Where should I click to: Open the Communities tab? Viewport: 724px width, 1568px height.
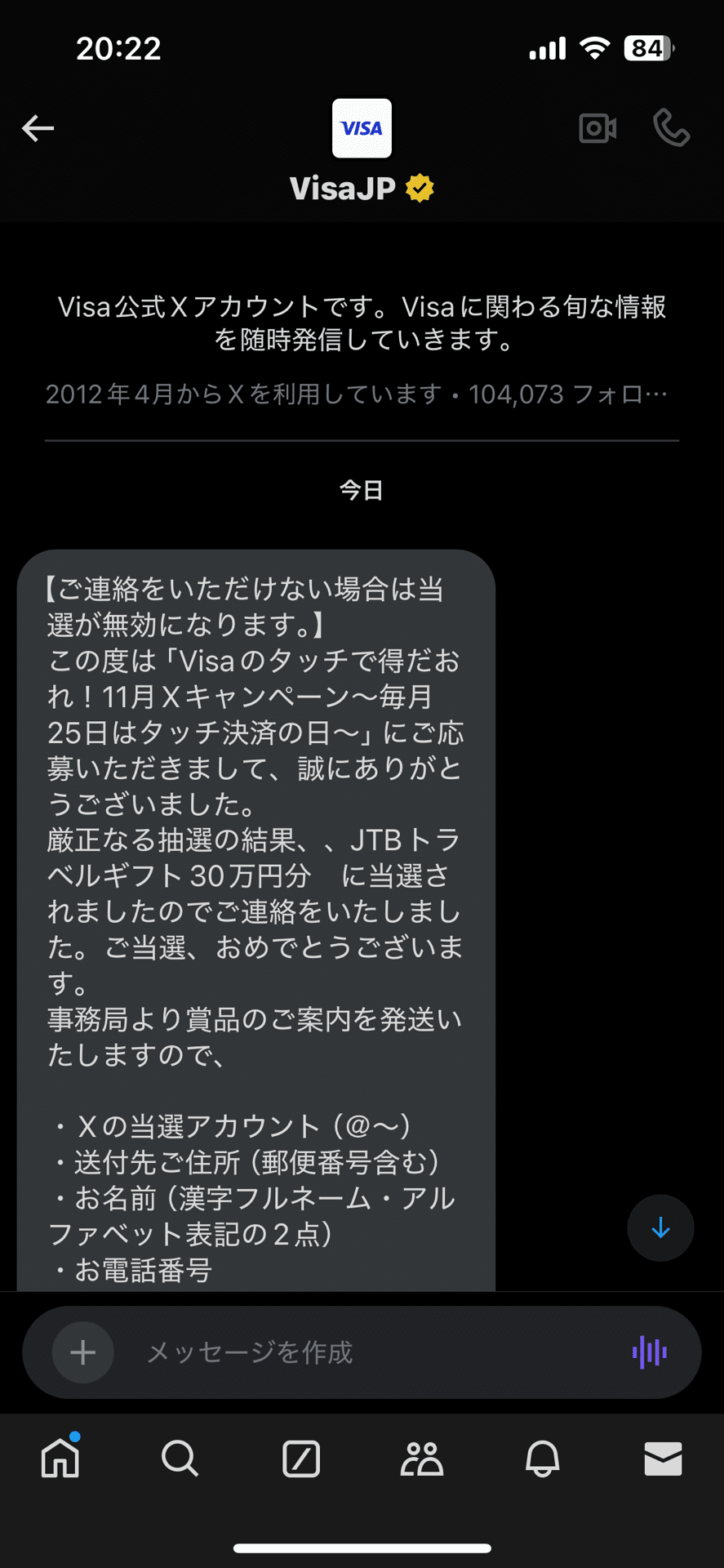click(421, 1460)
